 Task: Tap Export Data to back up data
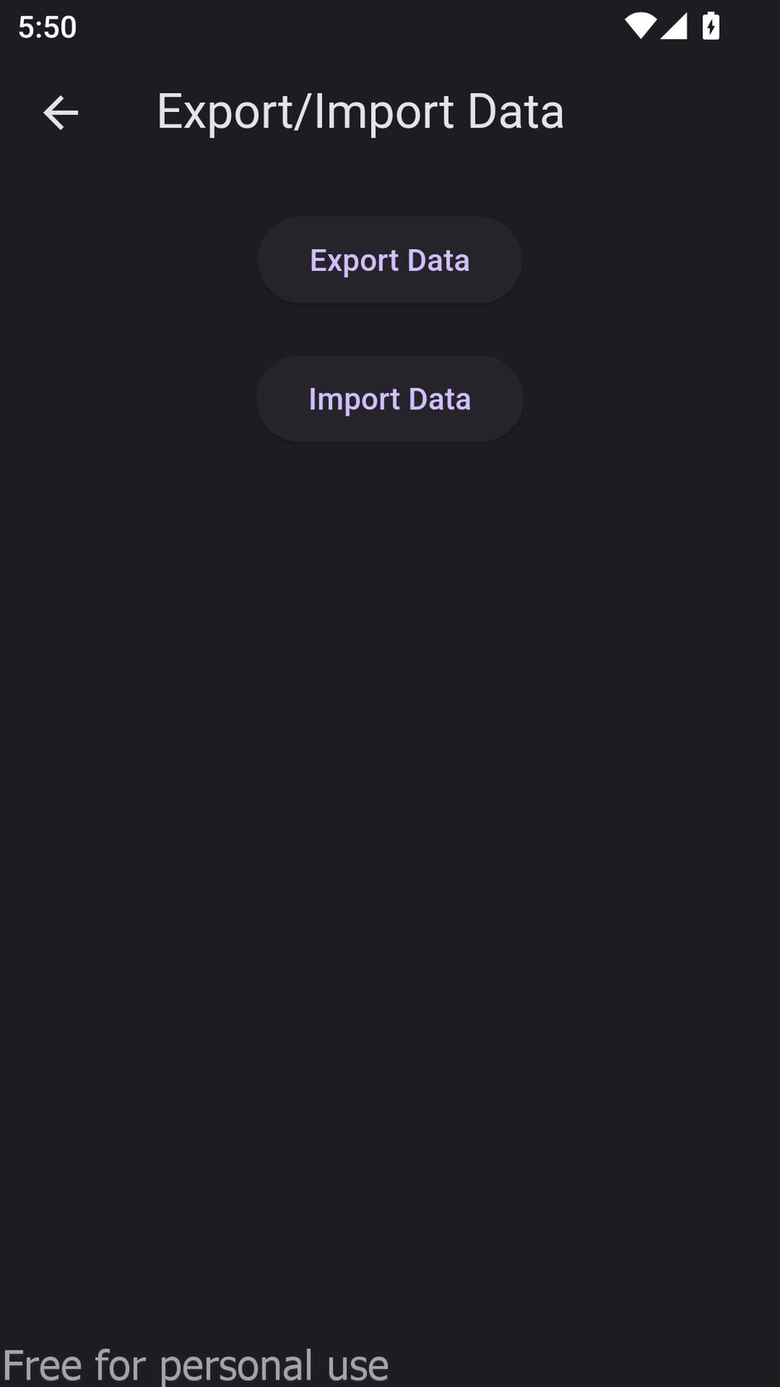click(389, 259)
